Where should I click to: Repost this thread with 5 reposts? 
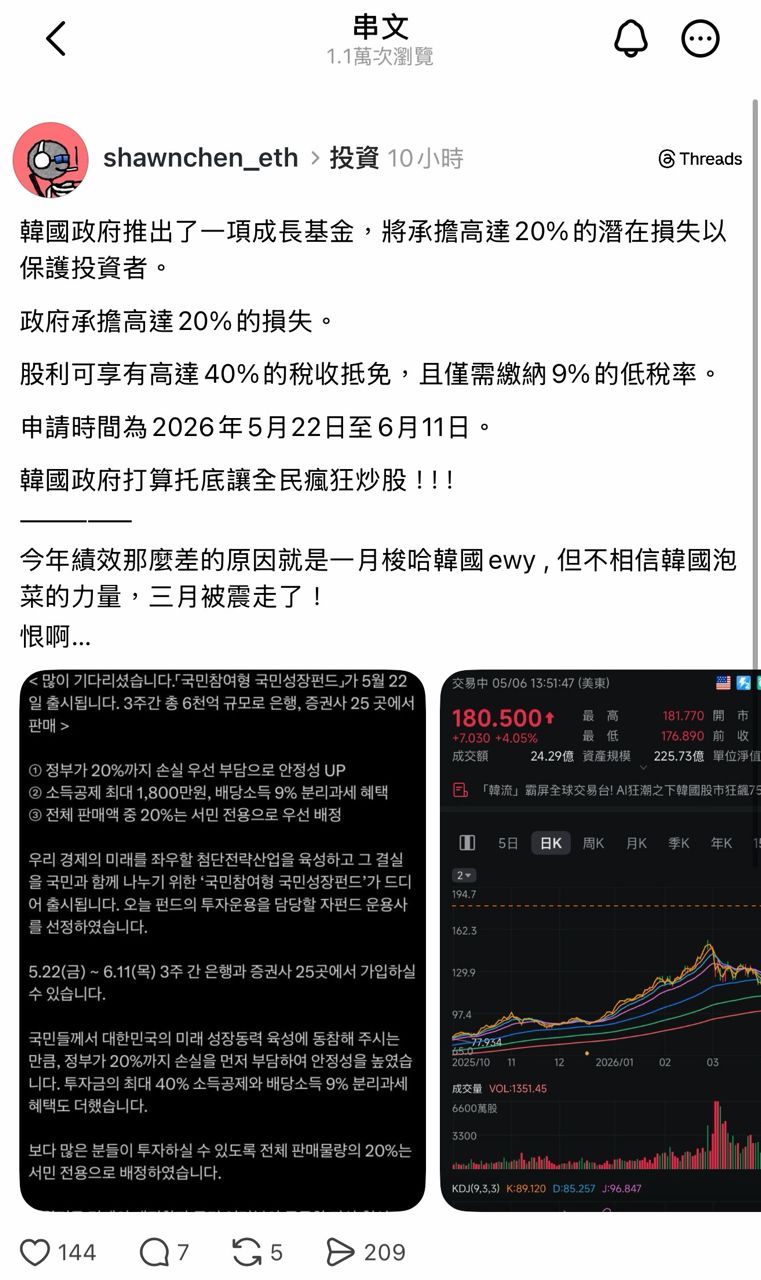(246, 1252)
